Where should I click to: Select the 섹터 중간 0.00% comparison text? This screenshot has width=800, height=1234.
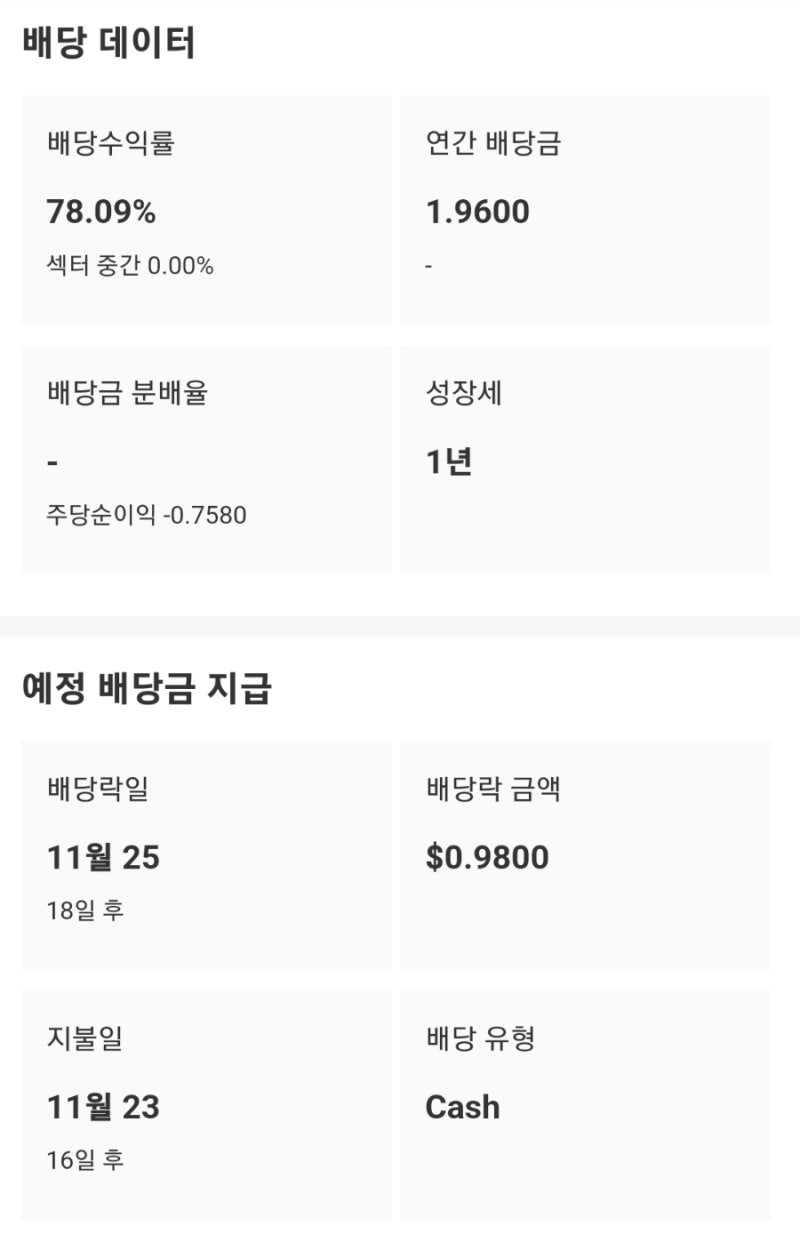[x=125, y=265]
